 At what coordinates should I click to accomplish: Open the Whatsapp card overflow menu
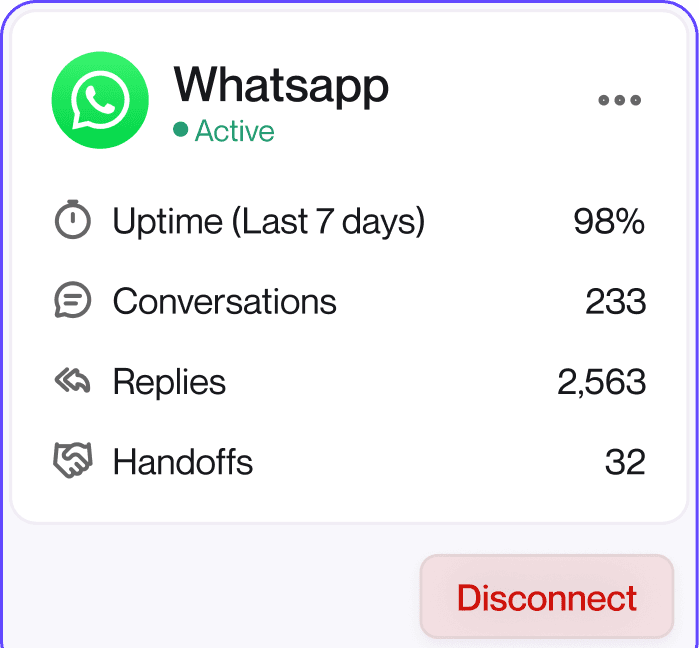point(620,100)
